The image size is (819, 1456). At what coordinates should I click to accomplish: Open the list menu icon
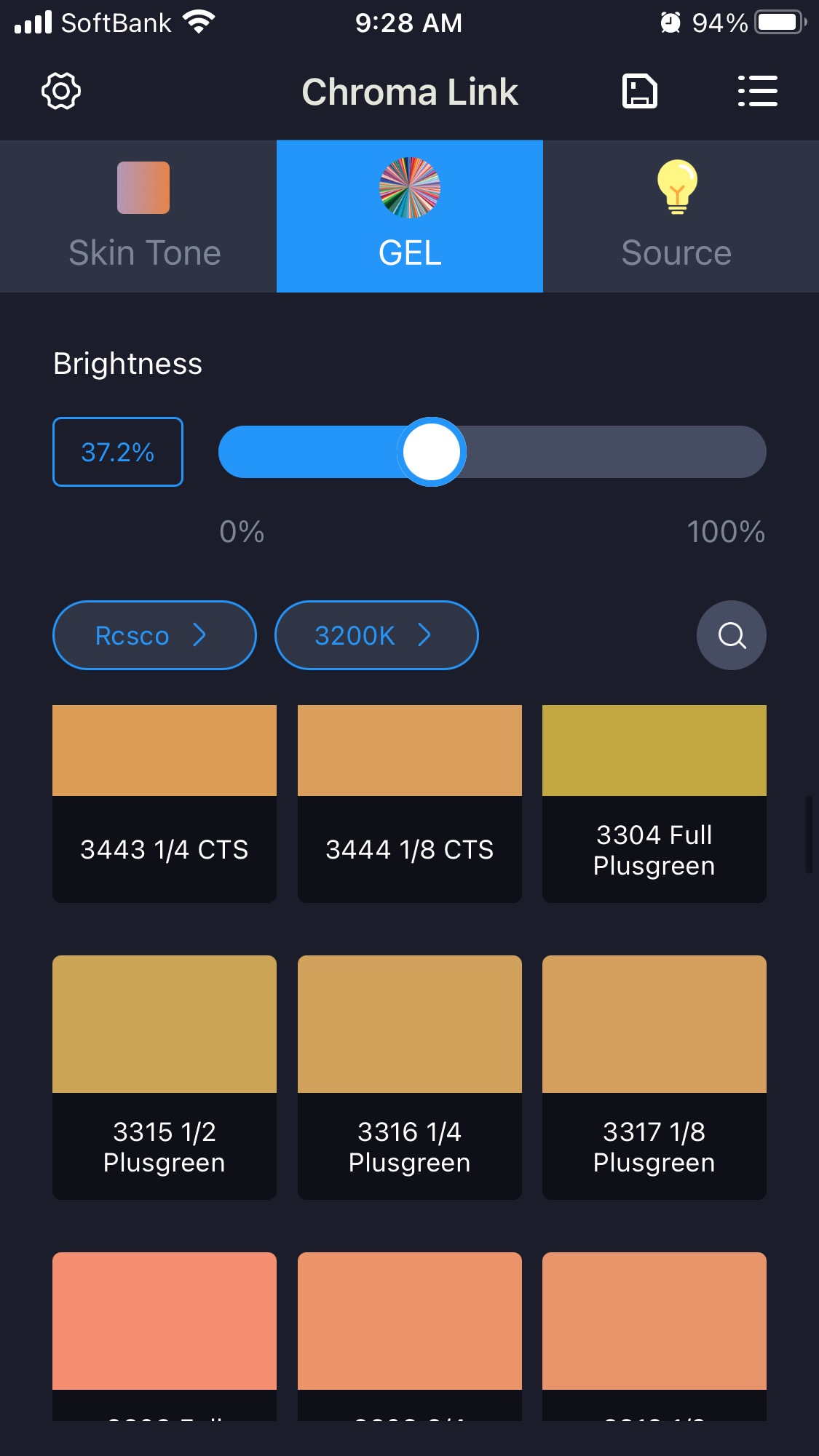757,92
